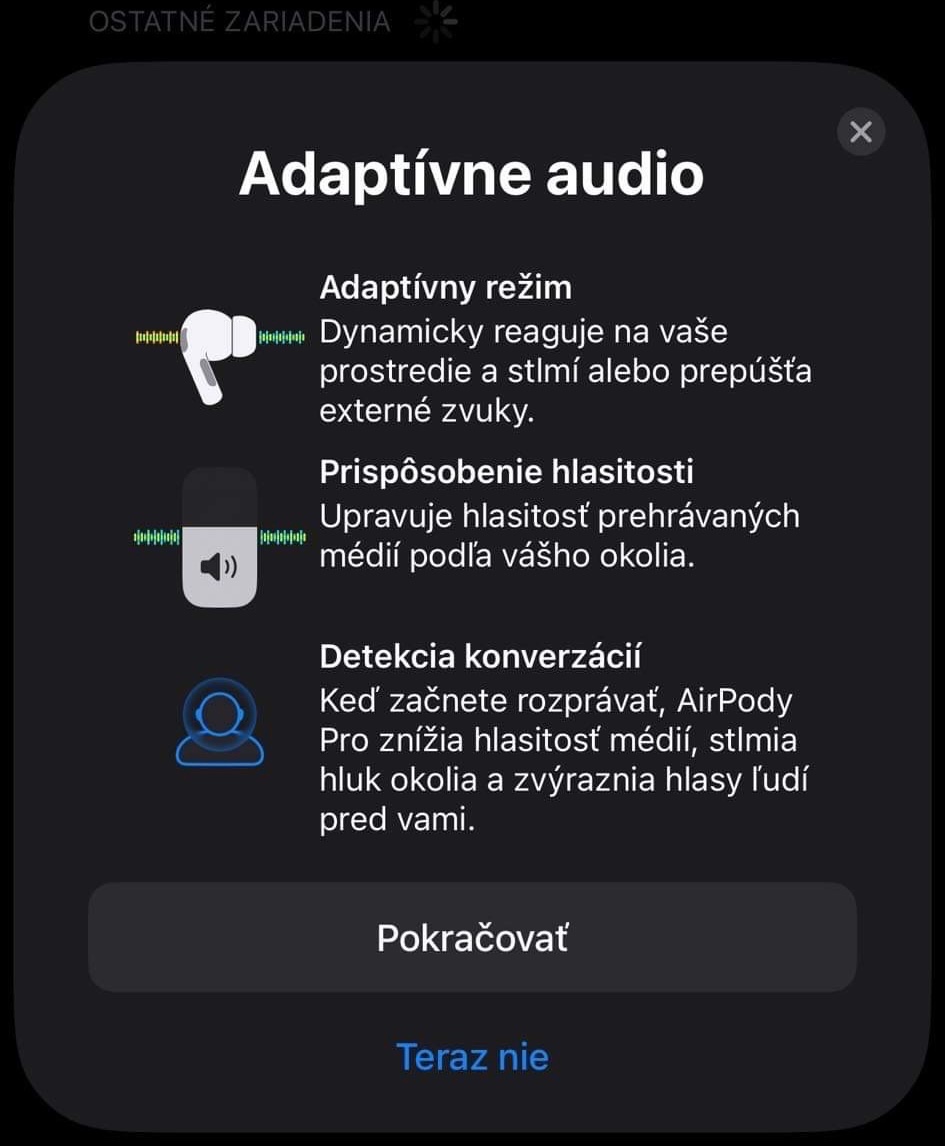
Task: Click the loading spinner next to Ostatné zariadenia
Action: (x=434, y=21)
